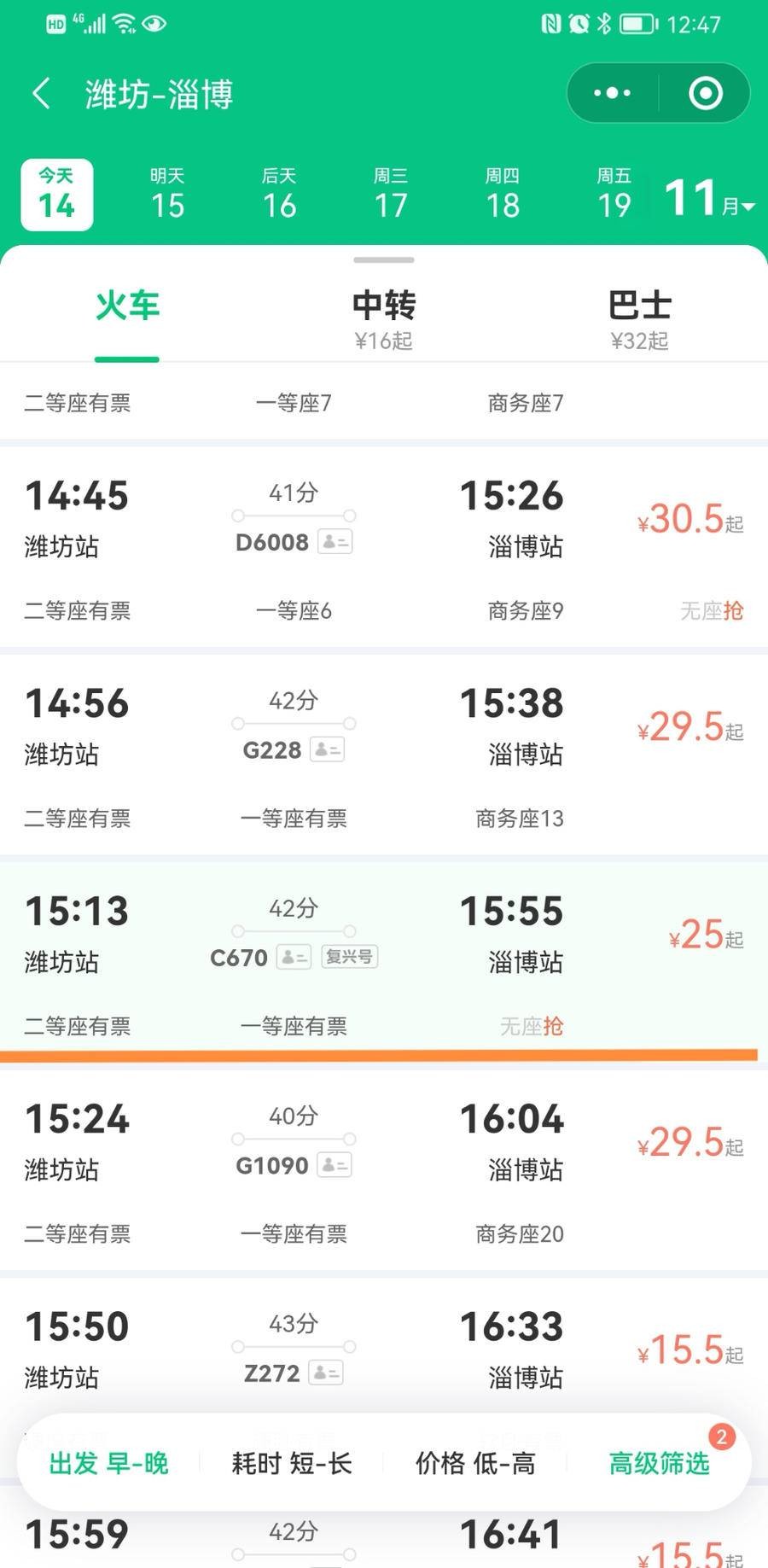The height and width of the screenshot is (1568, 768).
Task: Select 周四 18 date
Action: pos(503,195)
